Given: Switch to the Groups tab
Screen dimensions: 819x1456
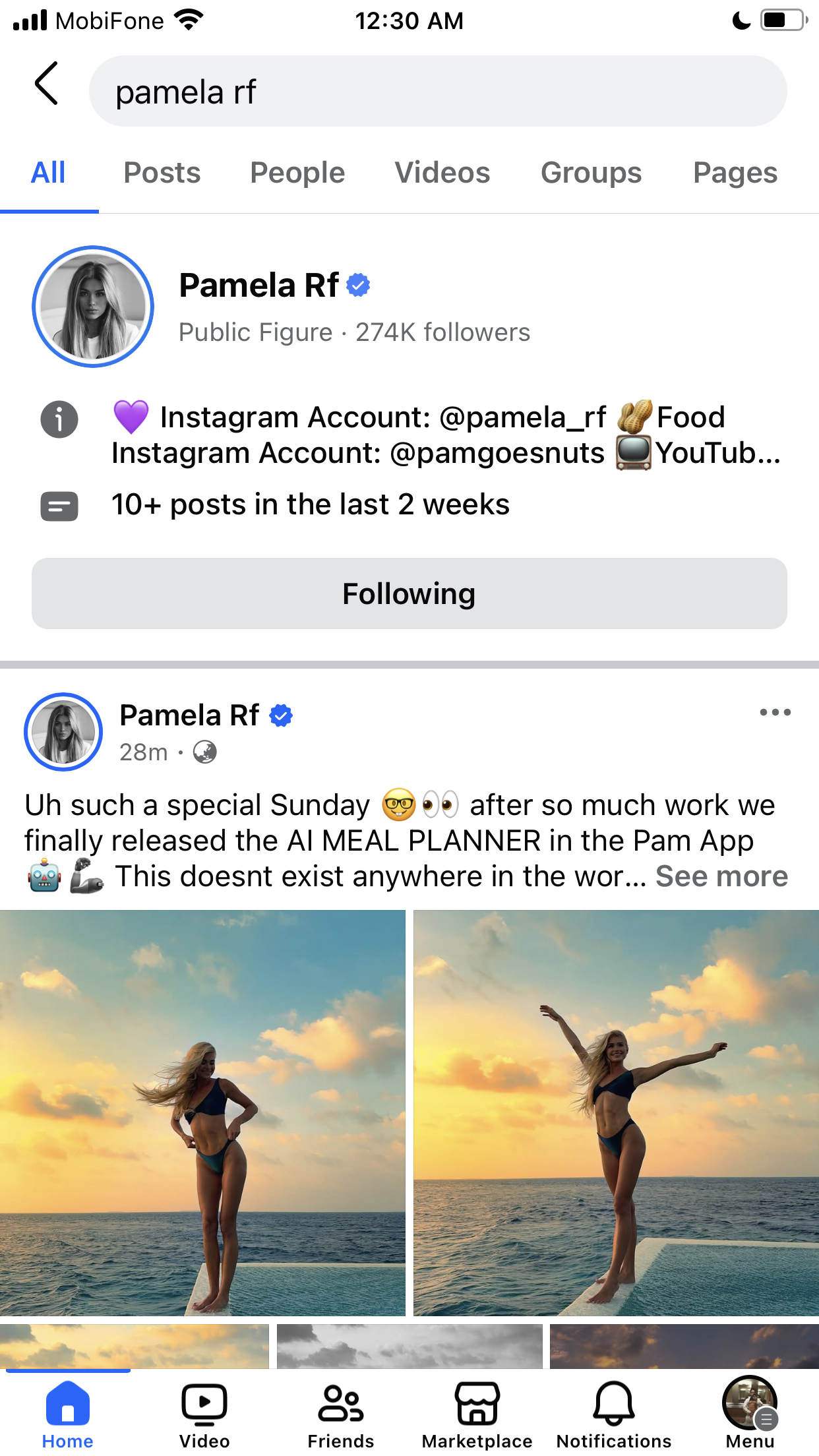Looking at the screenshot, I should pos(591,173).
